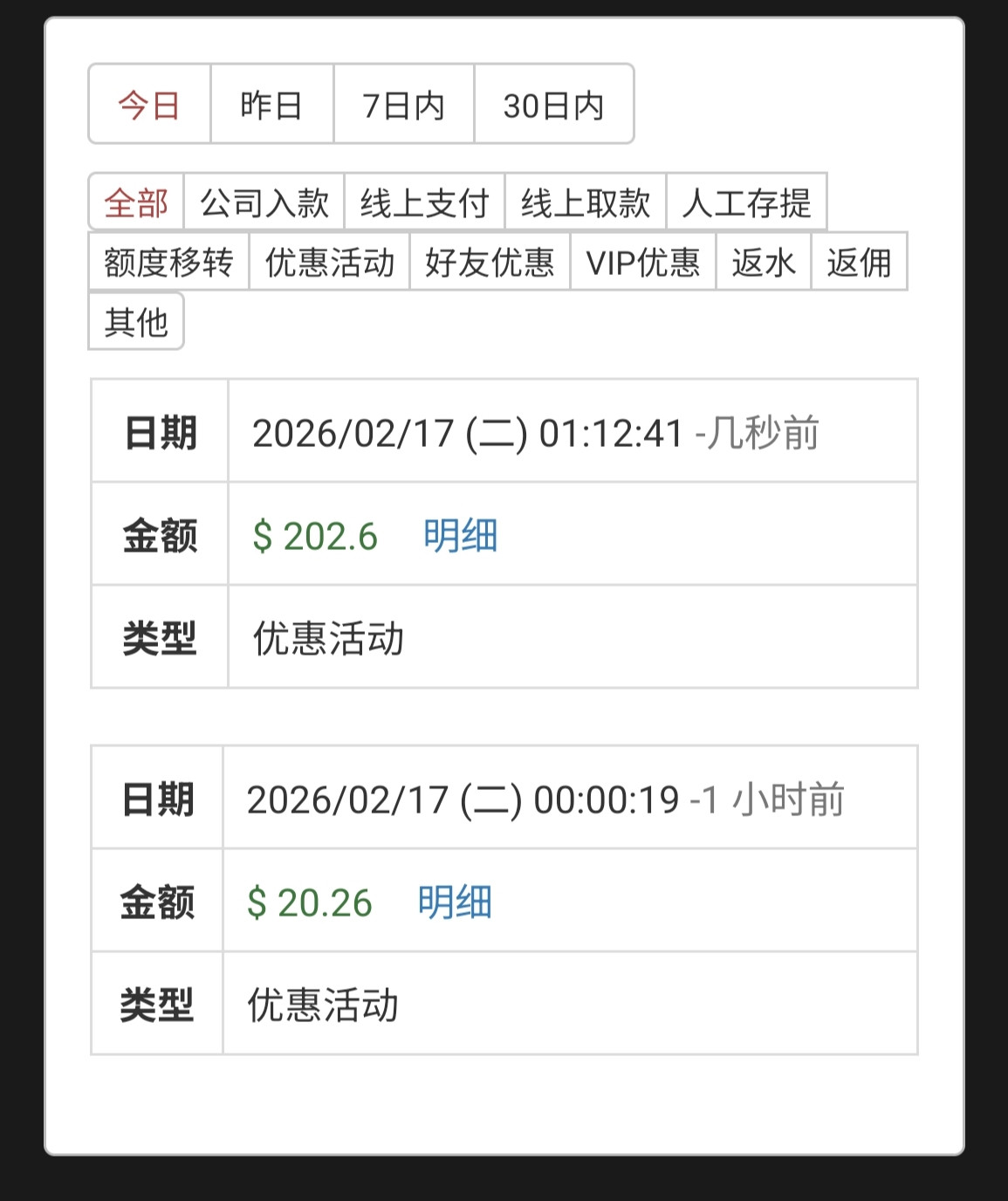
Task: Open 明细 for the $202.6 record
Action: click(460, 535)
